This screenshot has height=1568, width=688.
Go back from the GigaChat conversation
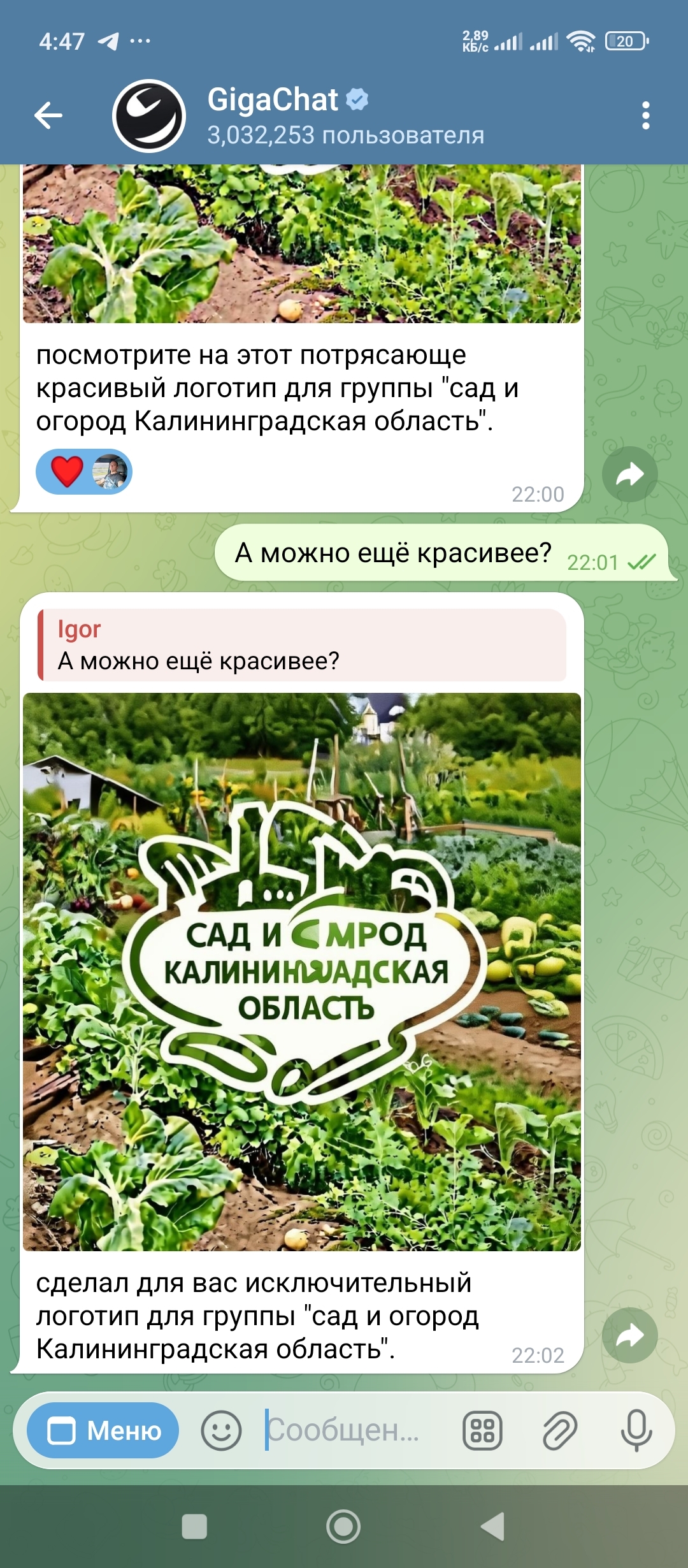pos(48,116)
